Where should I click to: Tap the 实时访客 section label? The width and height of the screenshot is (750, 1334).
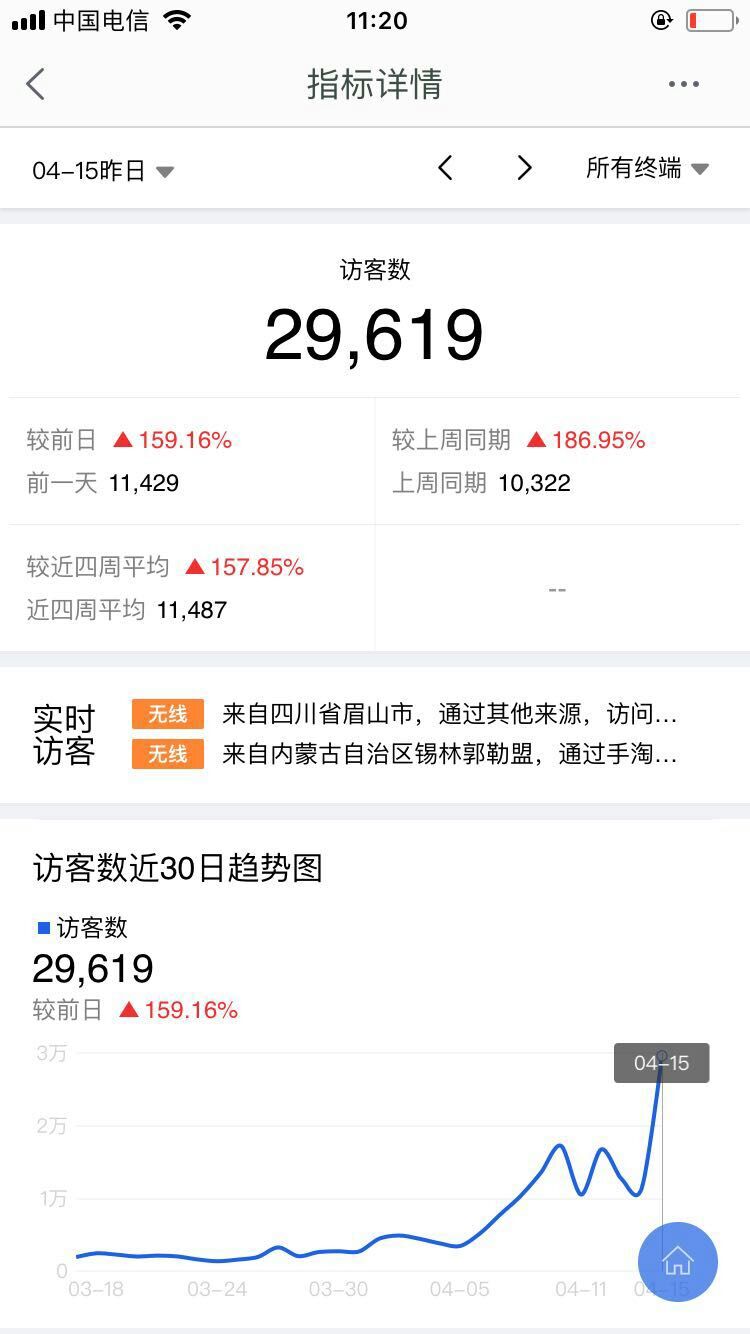point(63,734)
